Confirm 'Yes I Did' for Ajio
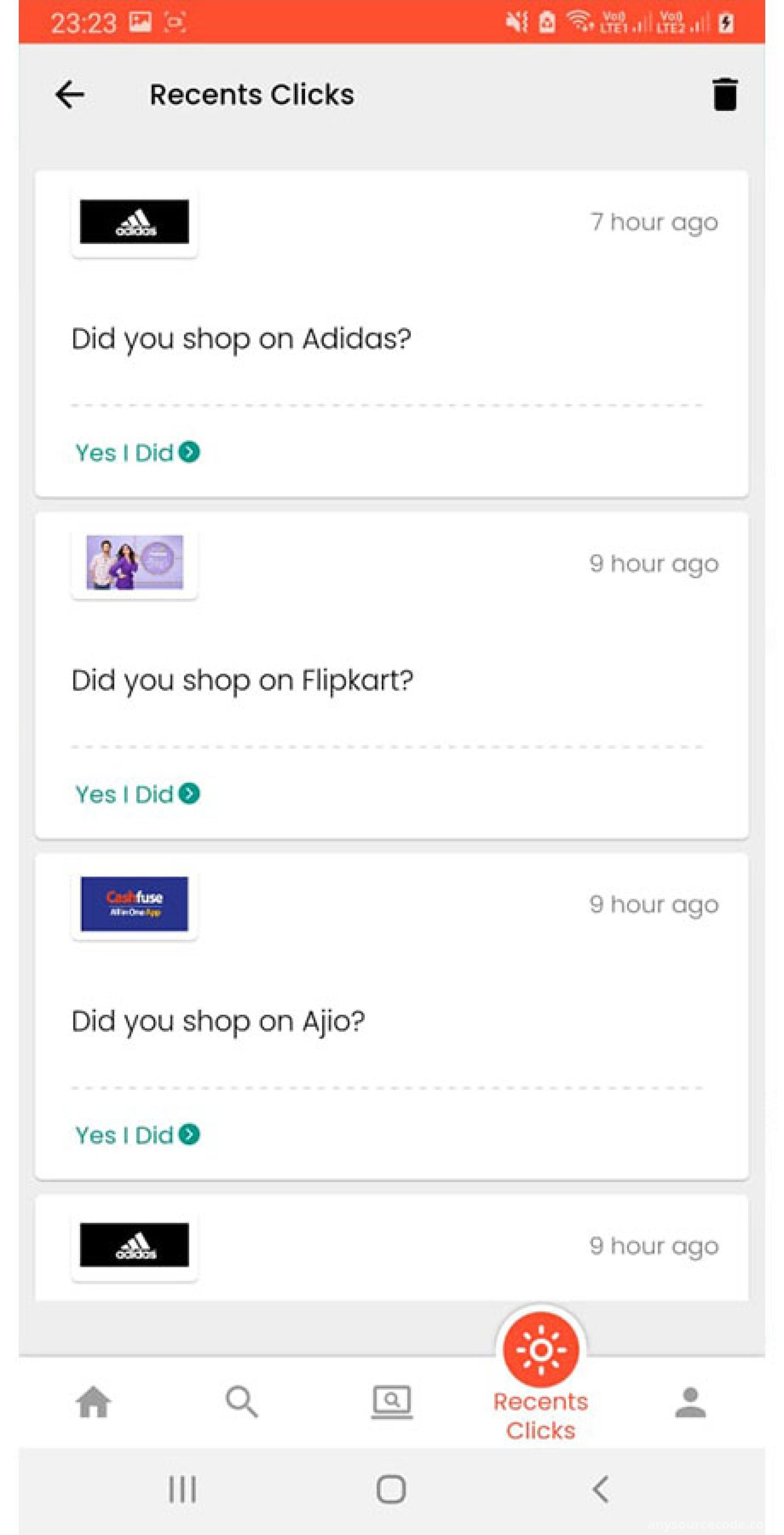784x1535 pixels. pos(138,1134)
